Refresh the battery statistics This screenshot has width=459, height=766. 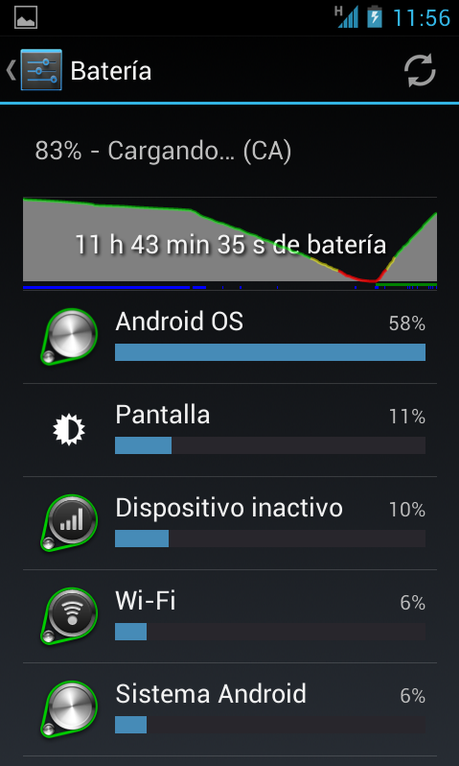[x=420, y=71]
